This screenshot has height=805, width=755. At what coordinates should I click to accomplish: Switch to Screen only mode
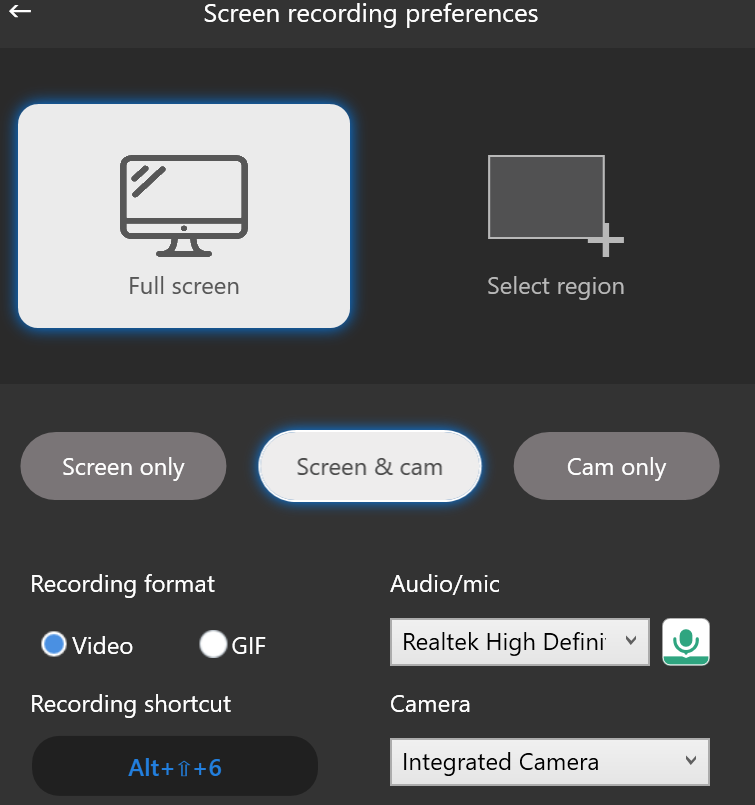click(x=122, y=466)
